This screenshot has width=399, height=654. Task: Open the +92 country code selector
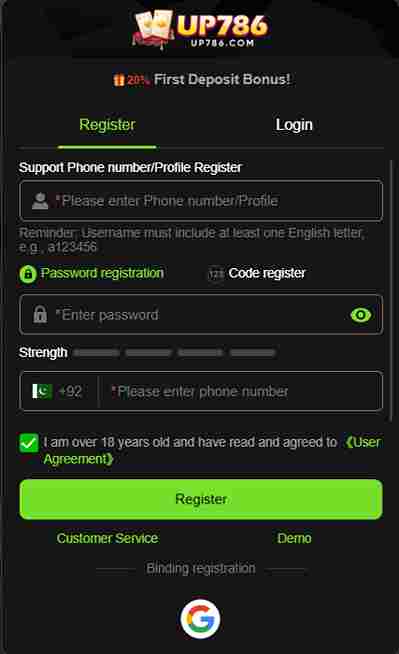[x=58, y=391]
